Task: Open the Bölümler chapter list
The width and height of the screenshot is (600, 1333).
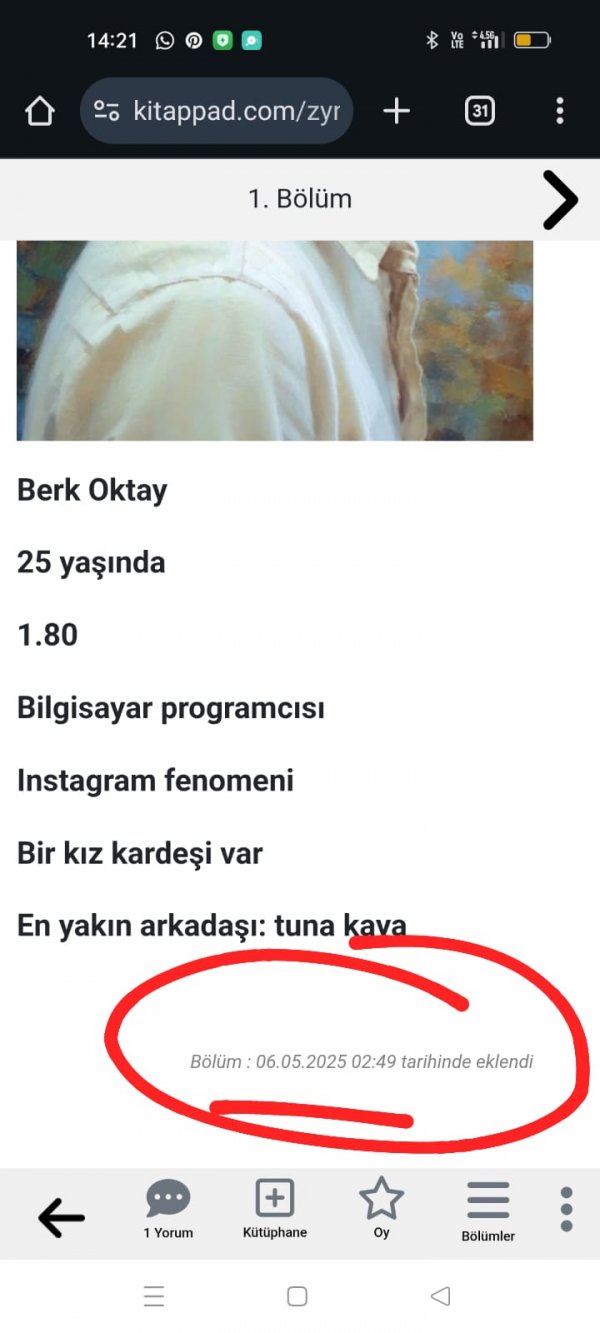Action: [x=488, y=1210]
